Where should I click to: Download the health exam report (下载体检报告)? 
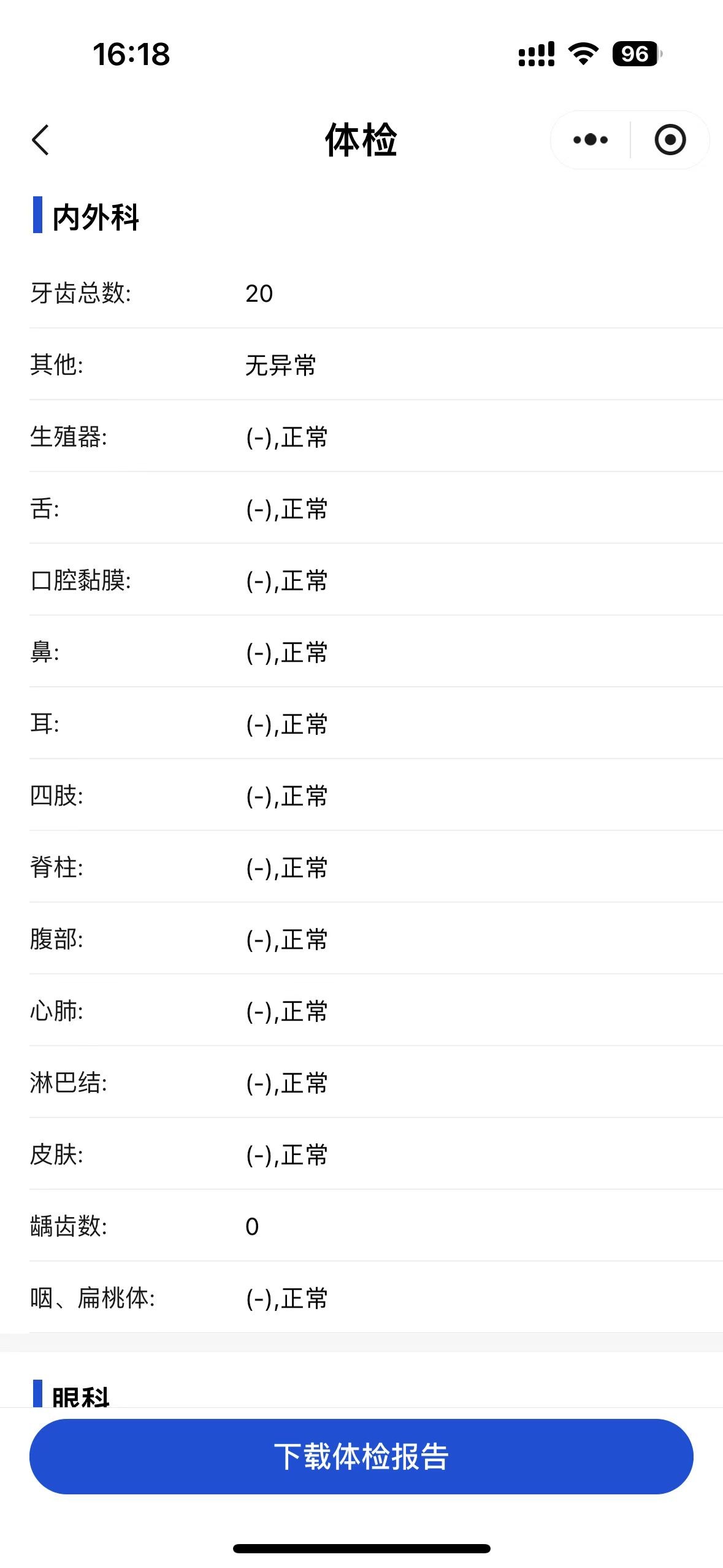point(361,1456)
